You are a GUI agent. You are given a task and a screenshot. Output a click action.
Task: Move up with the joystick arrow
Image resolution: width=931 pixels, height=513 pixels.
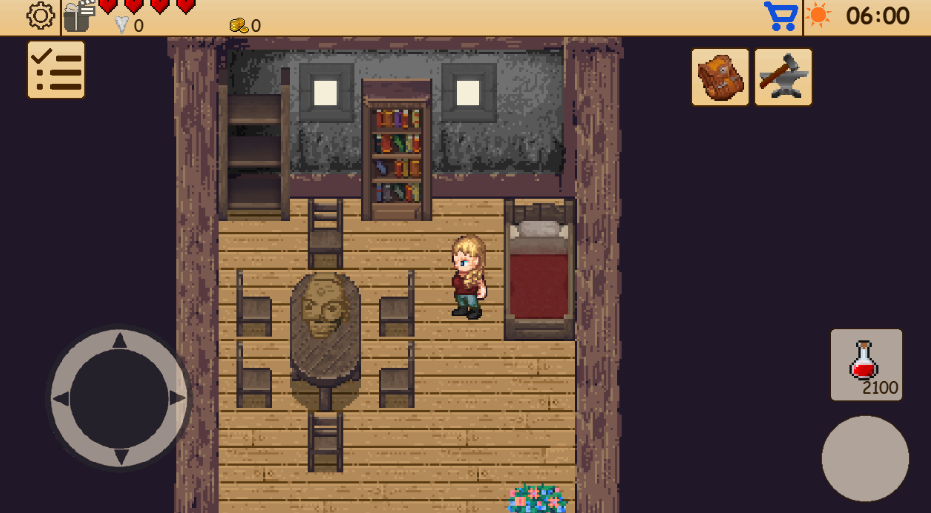[120, 342]
